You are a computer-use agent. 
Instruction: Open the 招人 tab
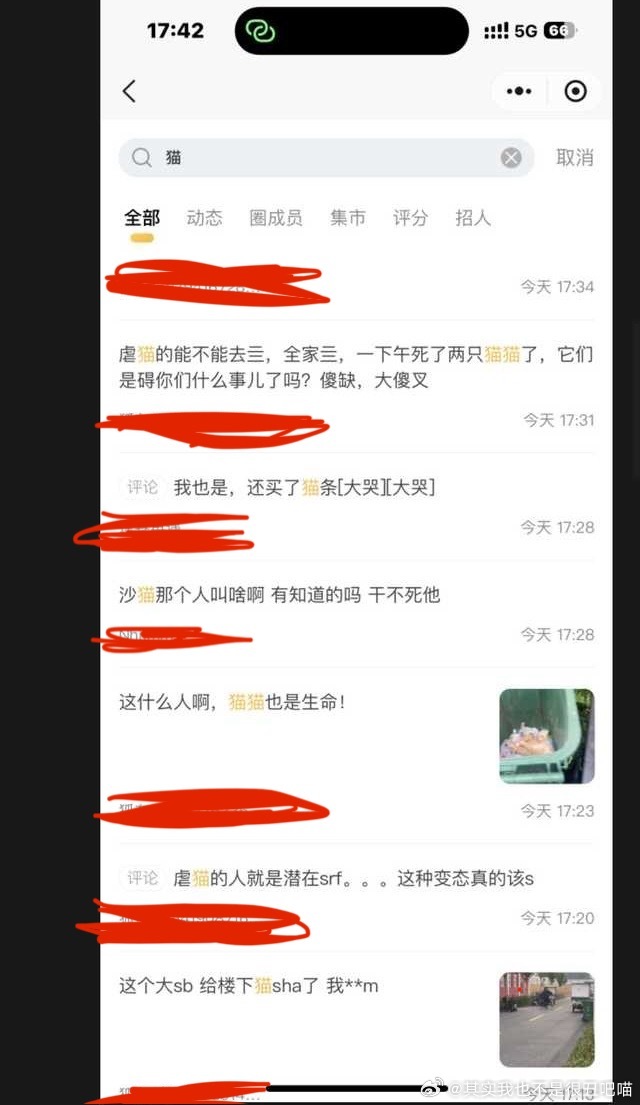click(473, 218)
